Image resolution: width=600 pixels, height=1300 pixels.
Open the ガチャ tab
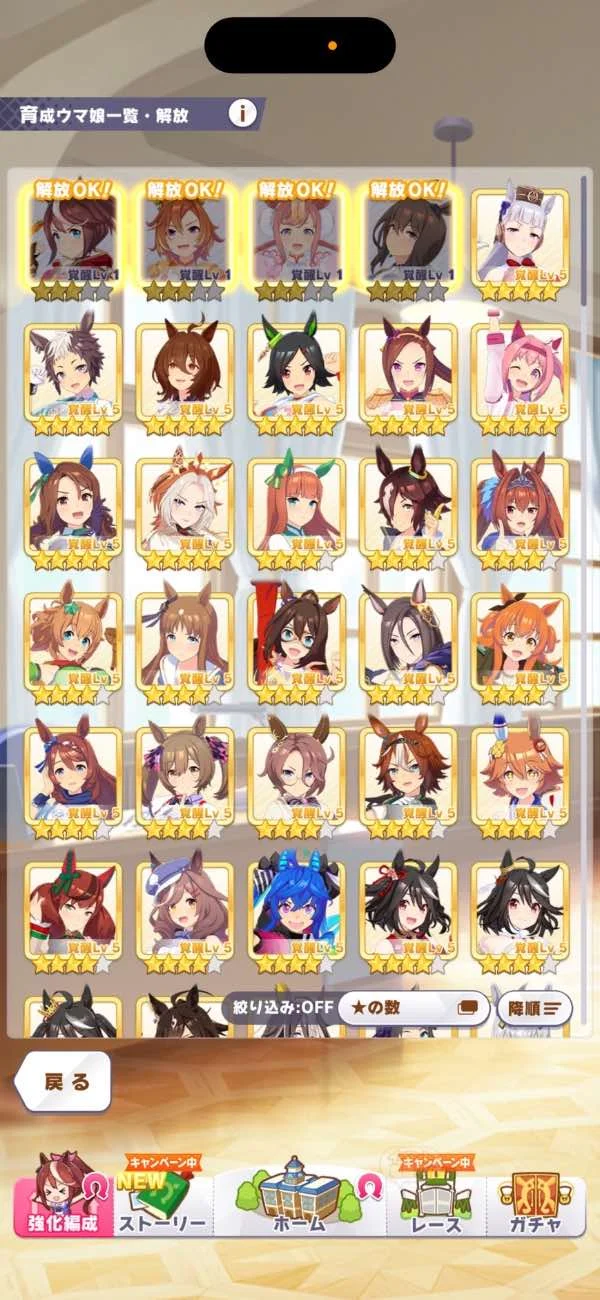(534, 1205)
